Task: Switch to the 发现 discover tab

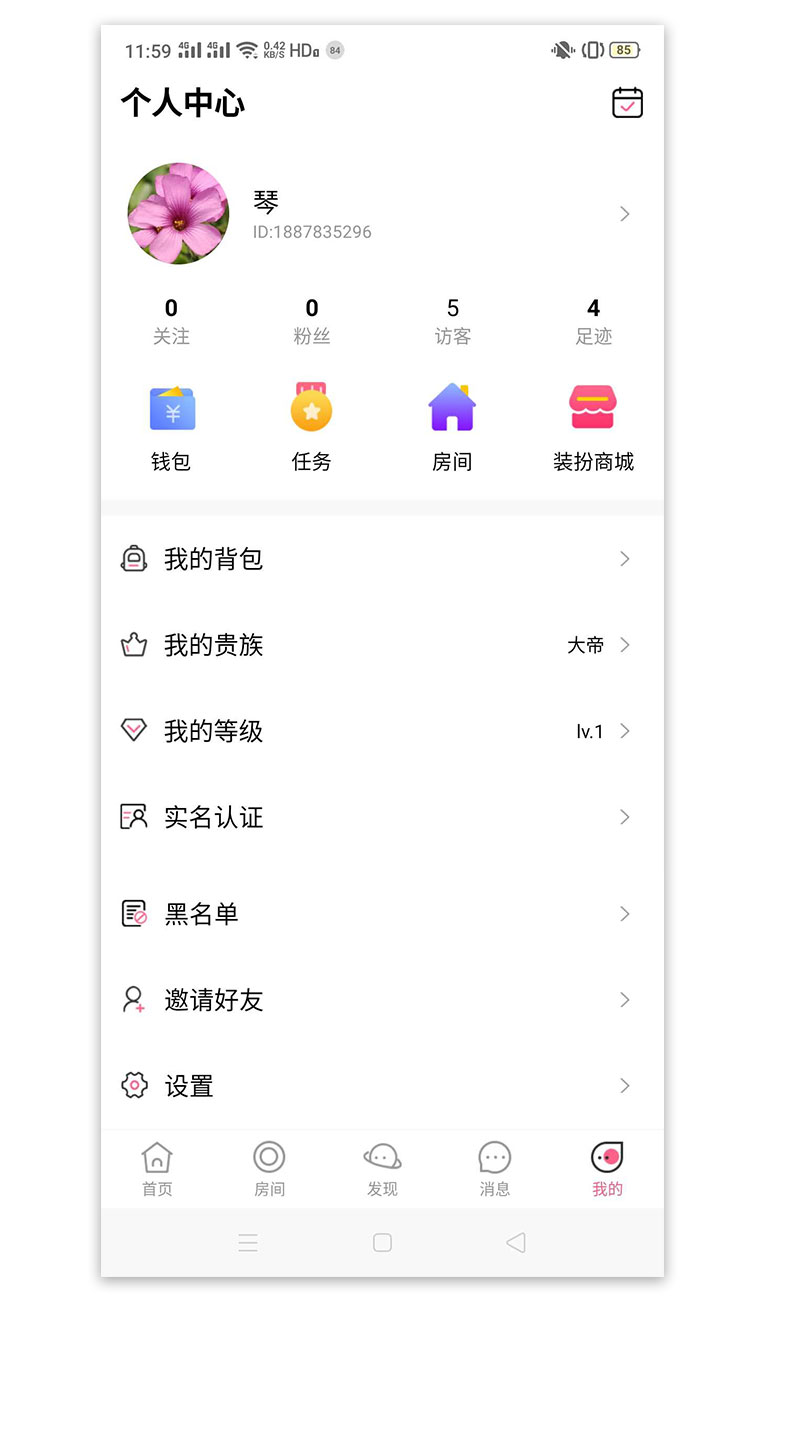Action: [382, 1168]
